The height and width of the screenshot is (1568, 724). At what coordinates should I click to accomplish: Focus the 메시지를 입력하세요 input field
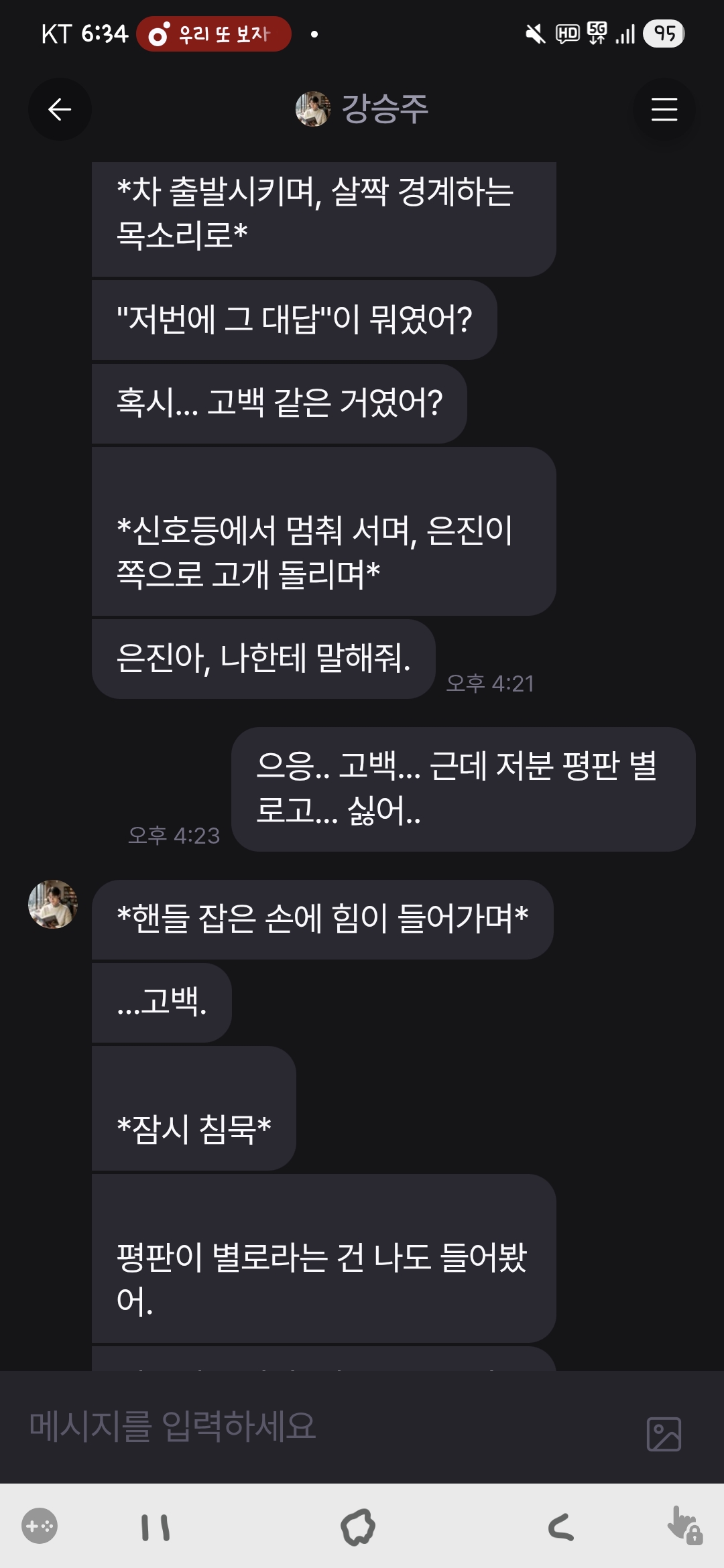pos(322,1426)
